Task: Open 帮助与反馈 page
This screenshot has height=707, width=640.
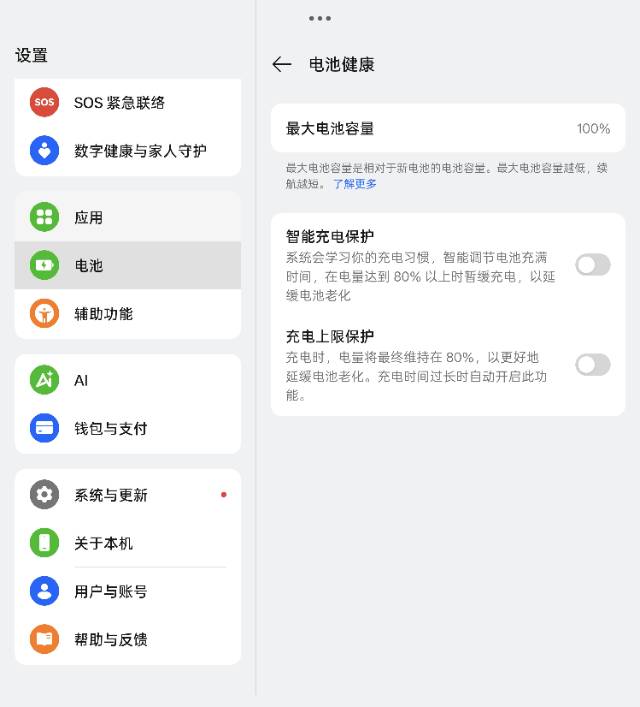Action: tap(127, 639)
